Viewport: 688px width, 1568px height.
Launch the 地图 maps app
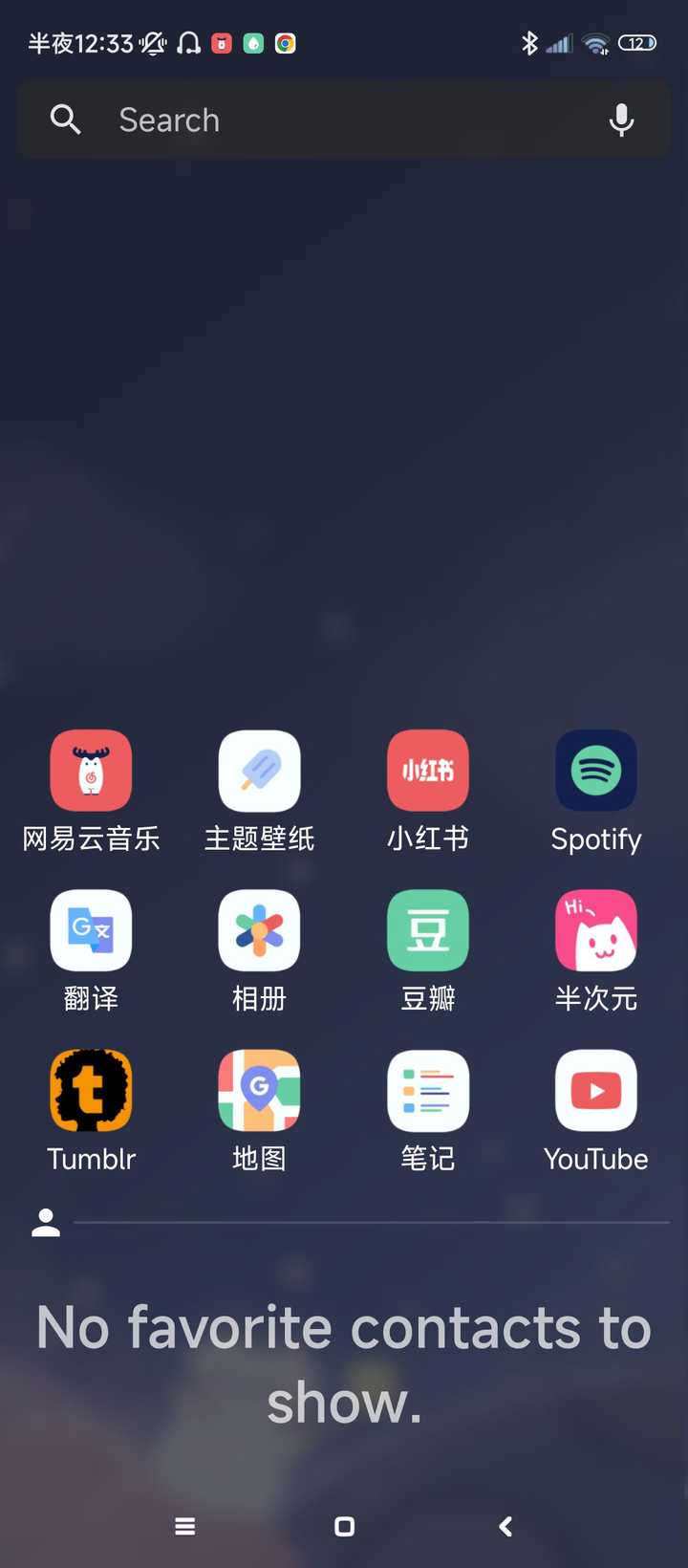(259, 1090)
